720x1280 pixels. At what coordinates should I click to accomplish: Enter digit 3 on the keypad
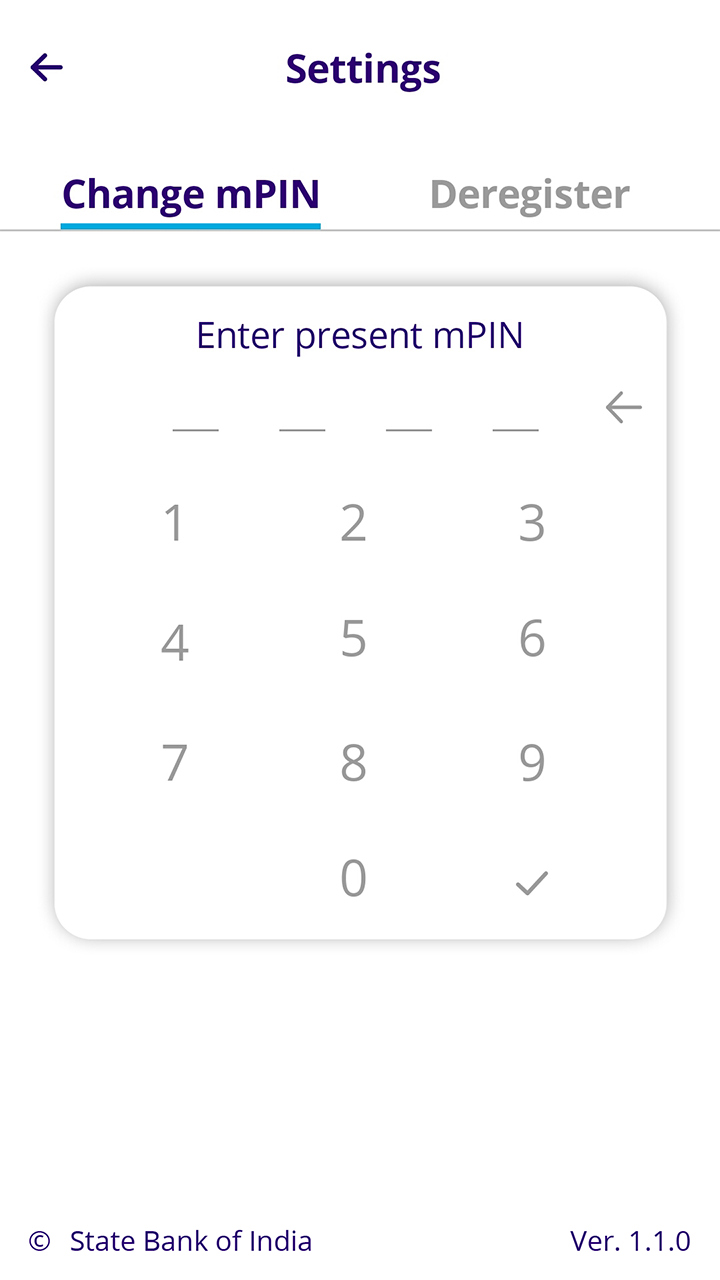pos(532,523)
